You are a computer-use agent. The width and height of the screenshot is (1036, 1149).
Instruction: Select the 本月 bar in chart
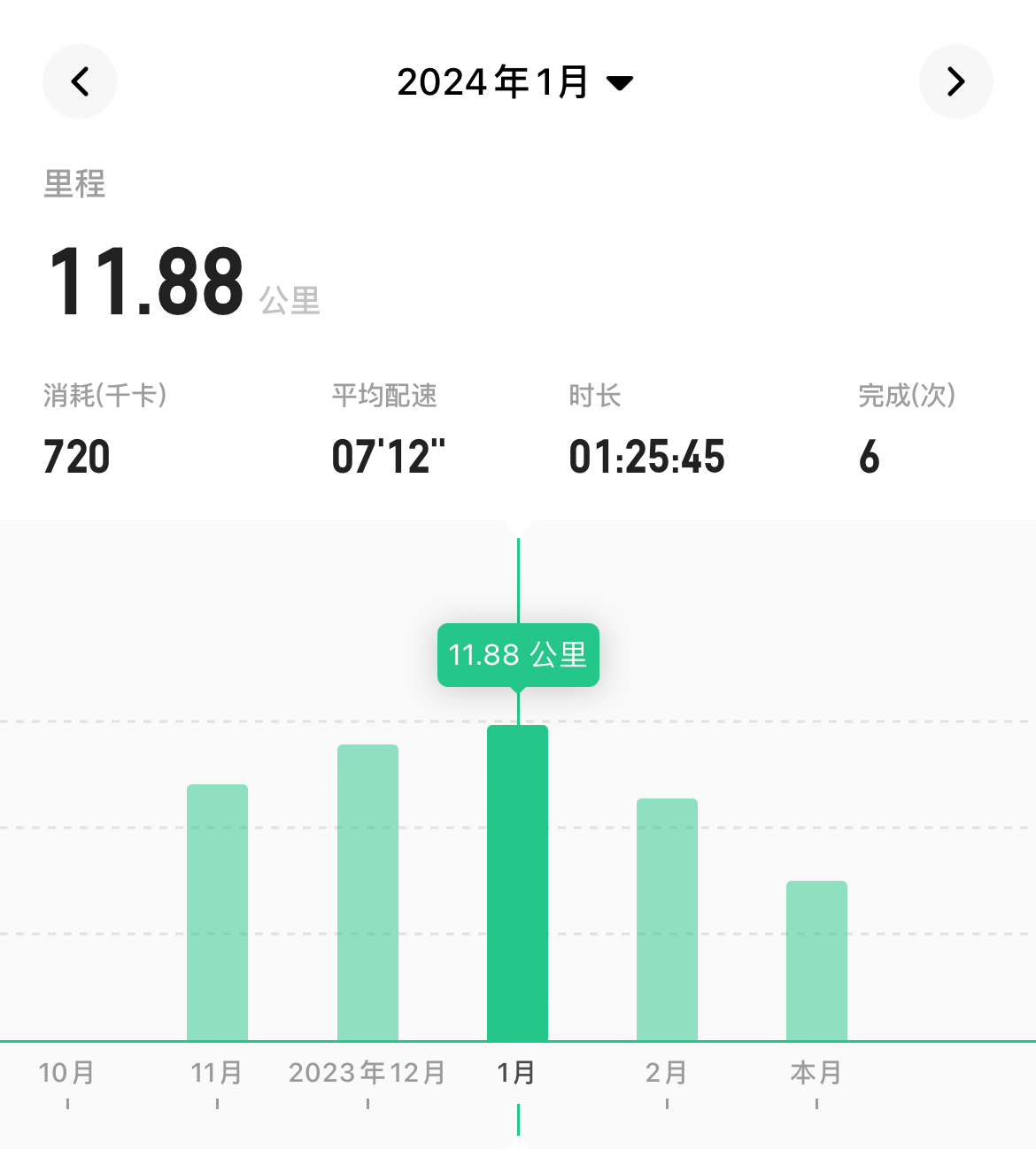tap(816, 960)
